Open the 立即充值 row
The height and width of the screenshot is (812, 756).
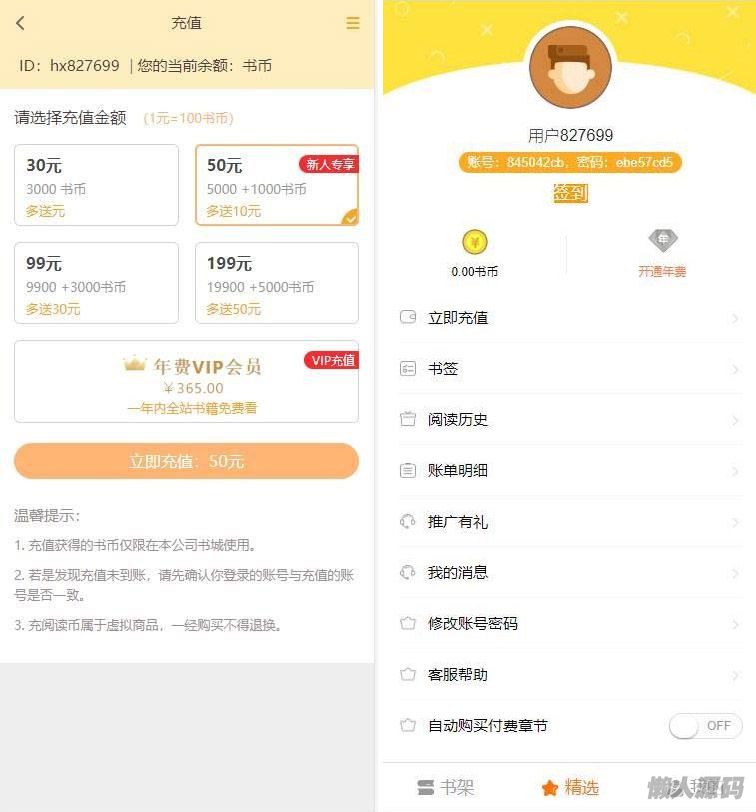(568, 318)
